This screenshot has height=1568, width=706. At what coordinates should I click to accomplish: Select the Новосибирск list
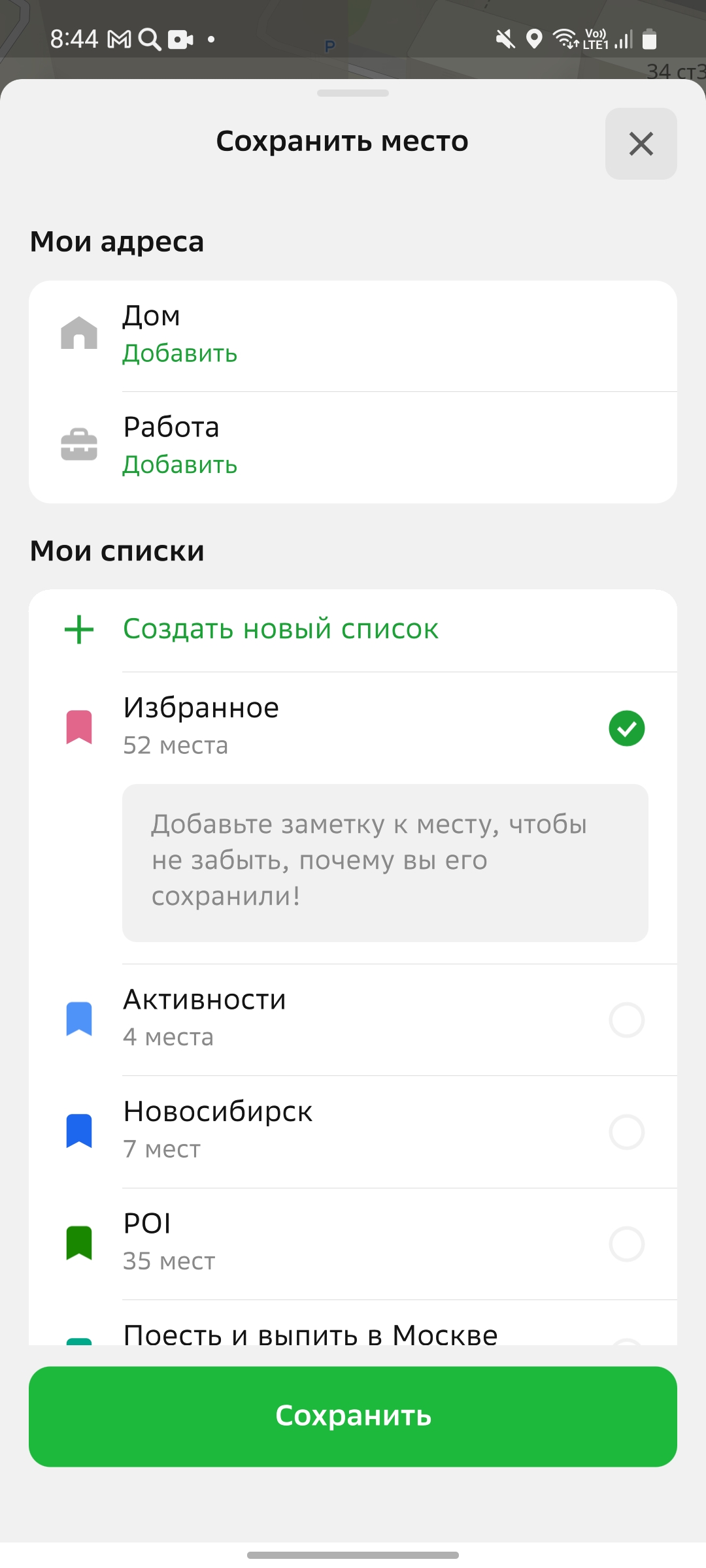pos(353,1132)
